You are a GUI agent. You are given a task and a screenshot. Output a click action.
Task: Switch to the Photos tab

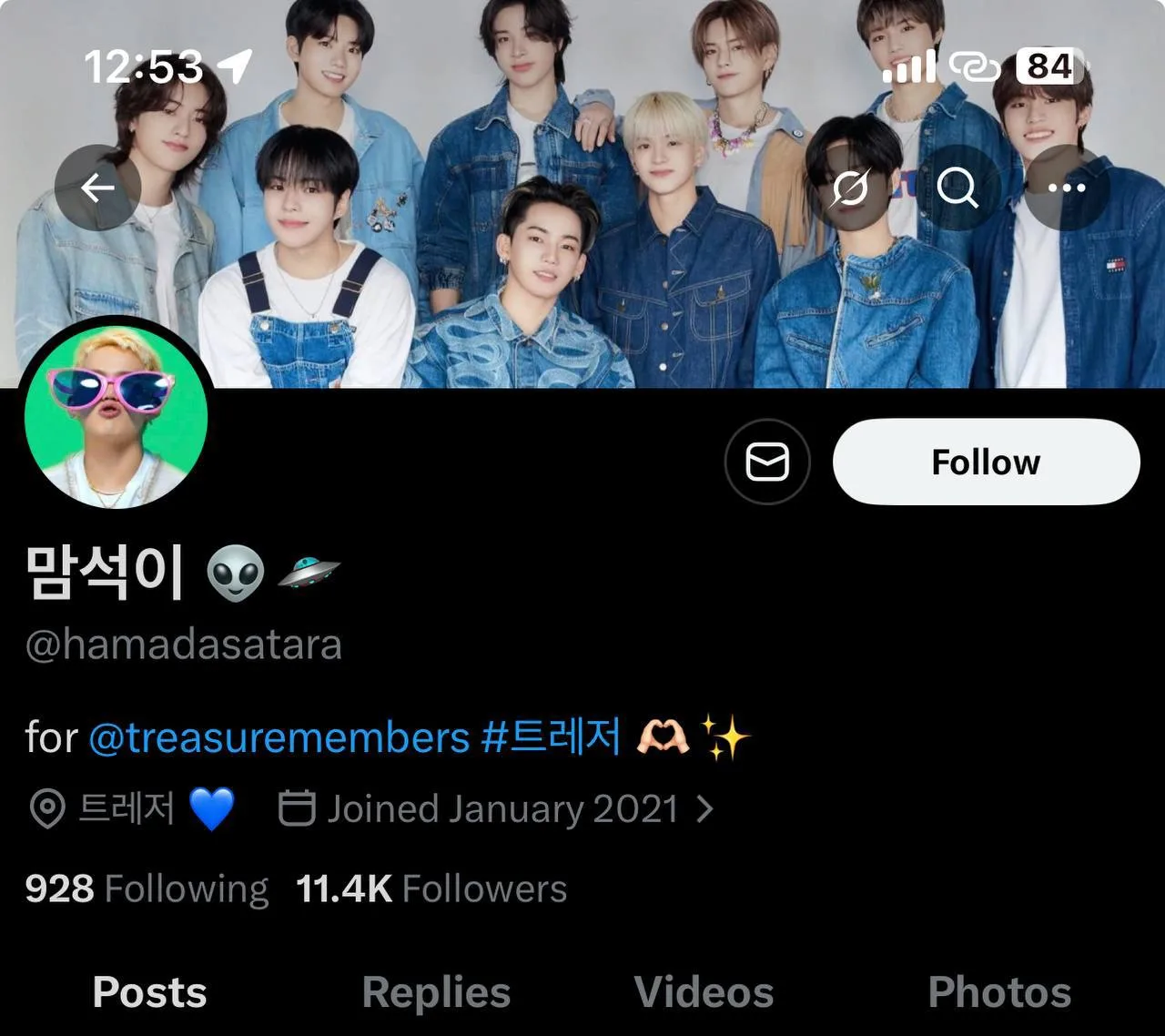(999, 991)
